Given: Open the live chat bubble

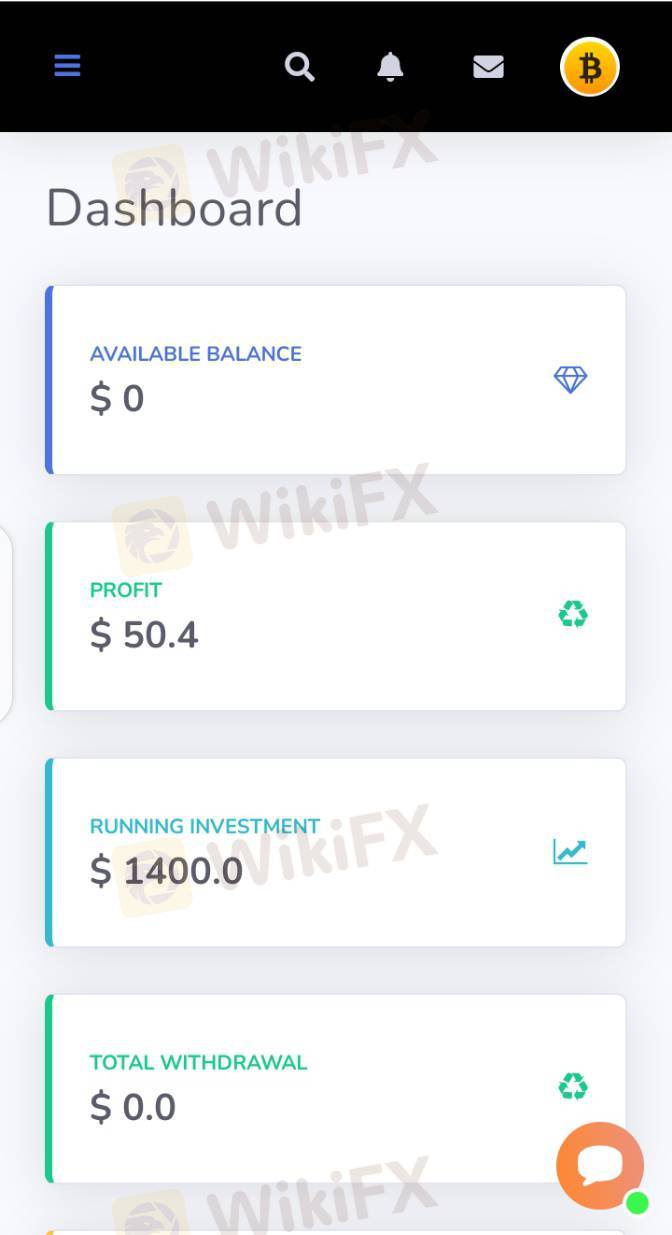Looking at the screenshot, I should point(600,1165).
